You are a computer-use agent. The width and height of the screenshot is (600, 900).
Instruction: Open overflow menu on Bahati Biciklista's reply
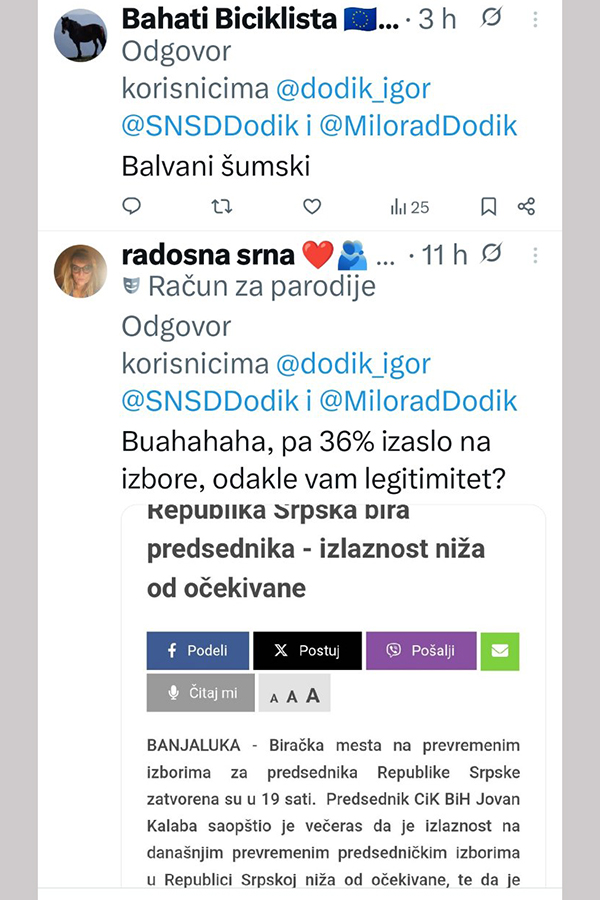[x=535, y=19]
